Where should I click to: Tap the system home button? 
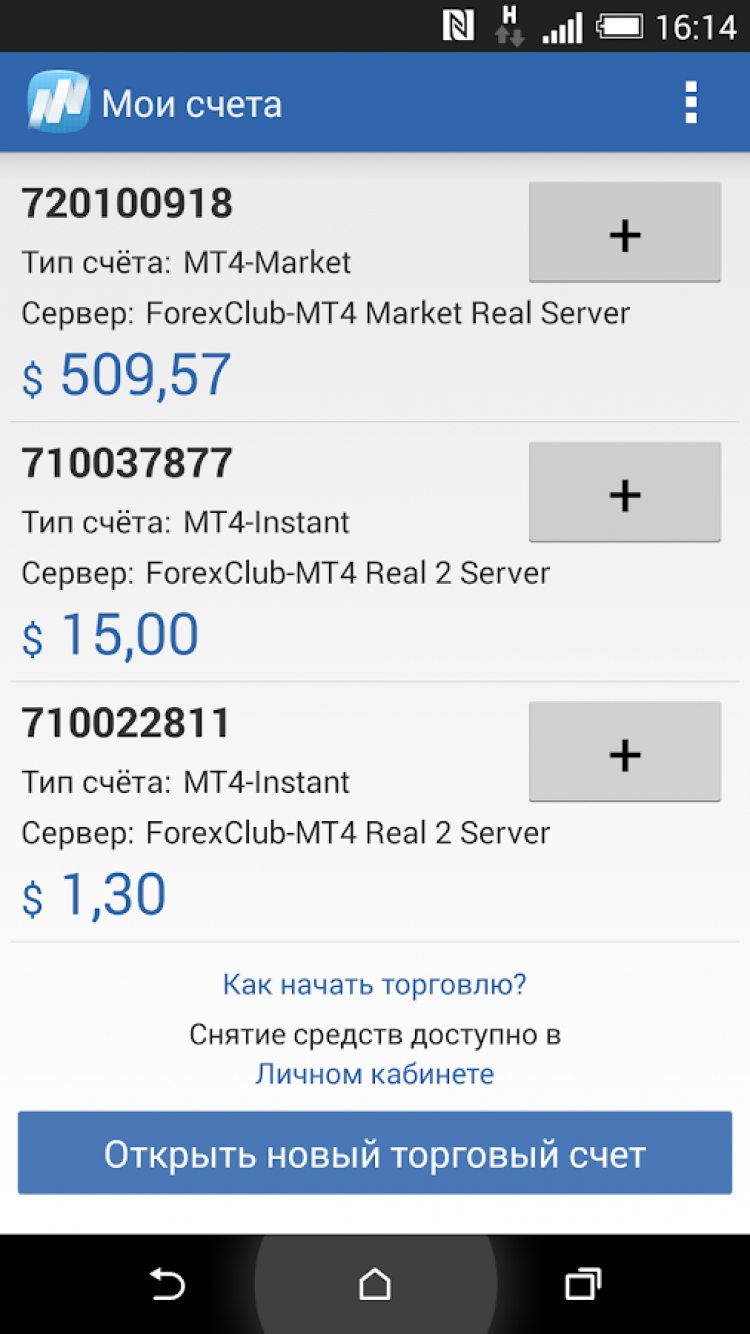[375, 1284]
